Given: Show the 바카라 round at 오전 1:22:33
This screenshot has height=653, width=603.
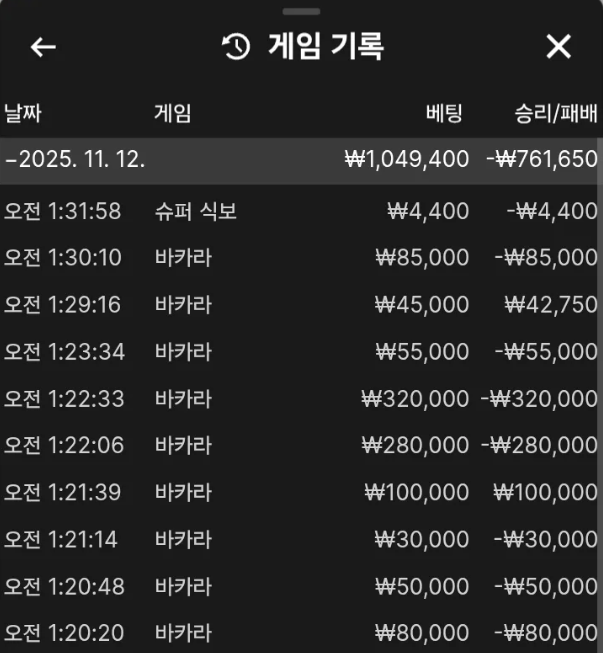Looking at the screenshot, I should 300,399.
